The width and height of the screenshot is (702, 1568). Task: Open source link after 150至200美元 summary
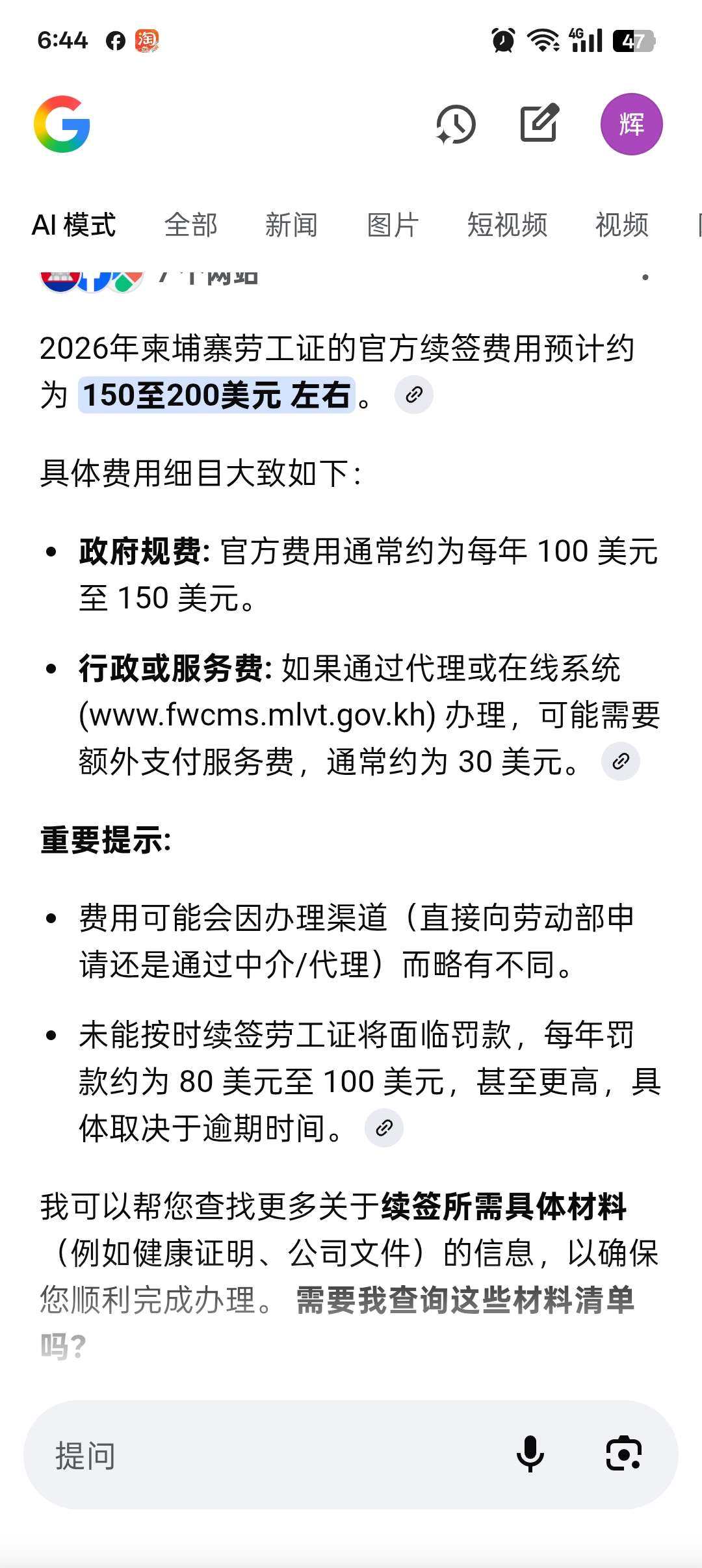[x=414, y=395]
